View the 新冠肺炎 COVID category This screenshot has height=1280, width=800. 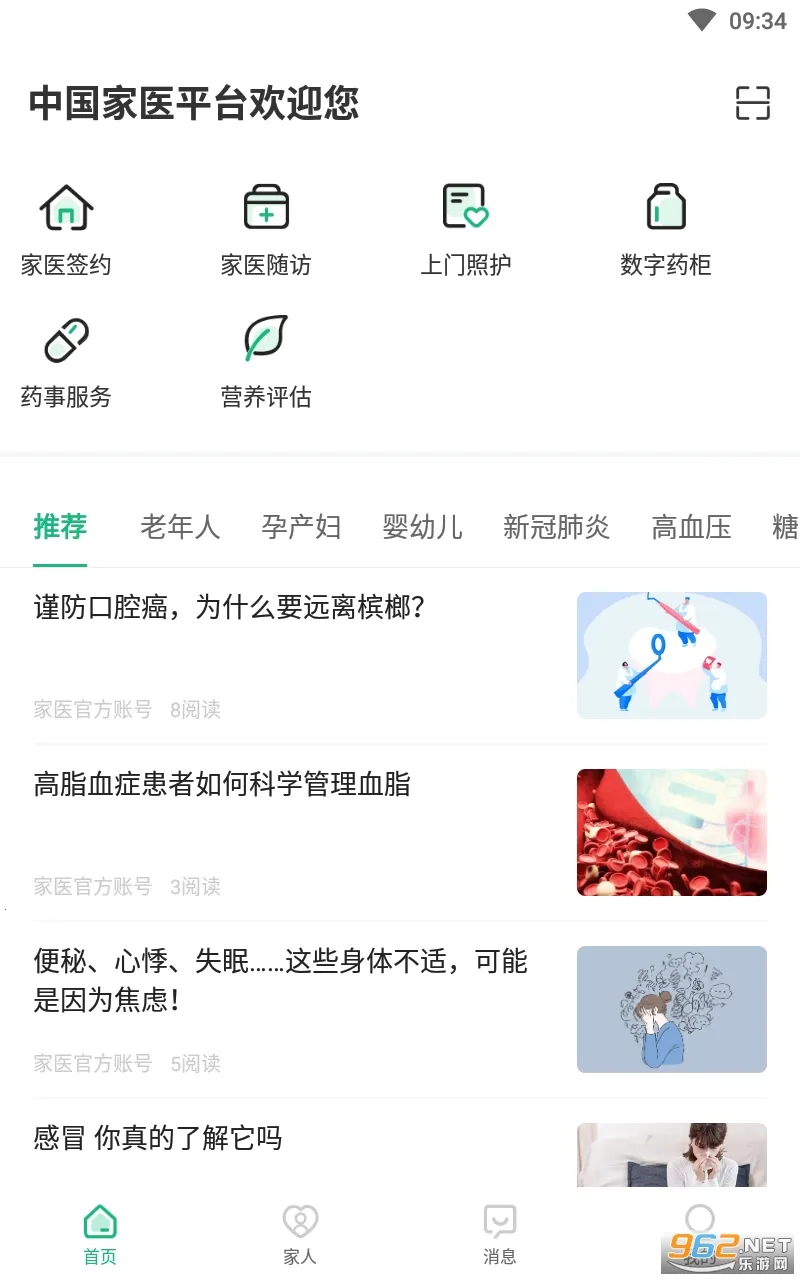point(557,527)
